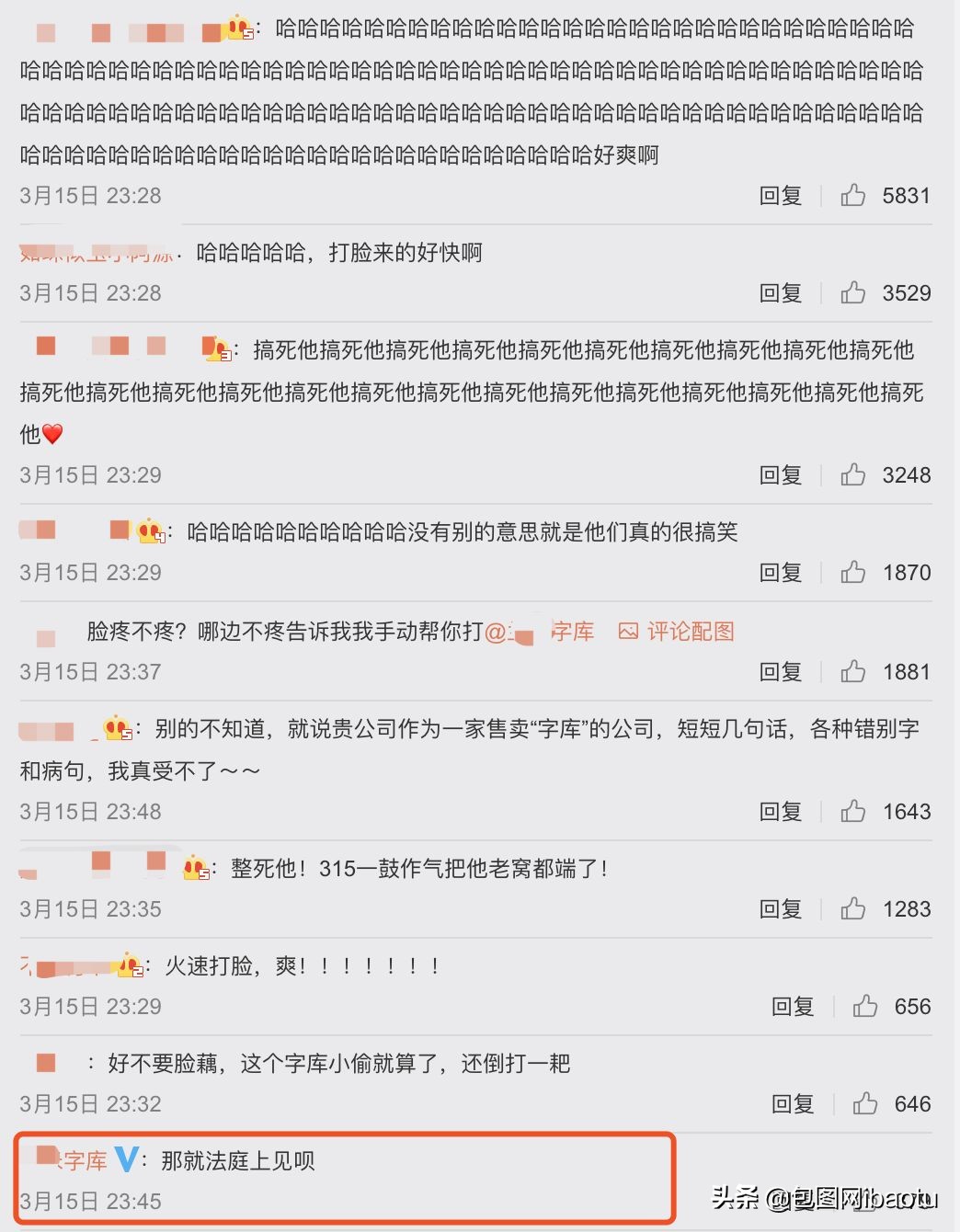Click the picture icon beside 评论配图
Screen dimensions: 960x1232
tap(629, 632)
